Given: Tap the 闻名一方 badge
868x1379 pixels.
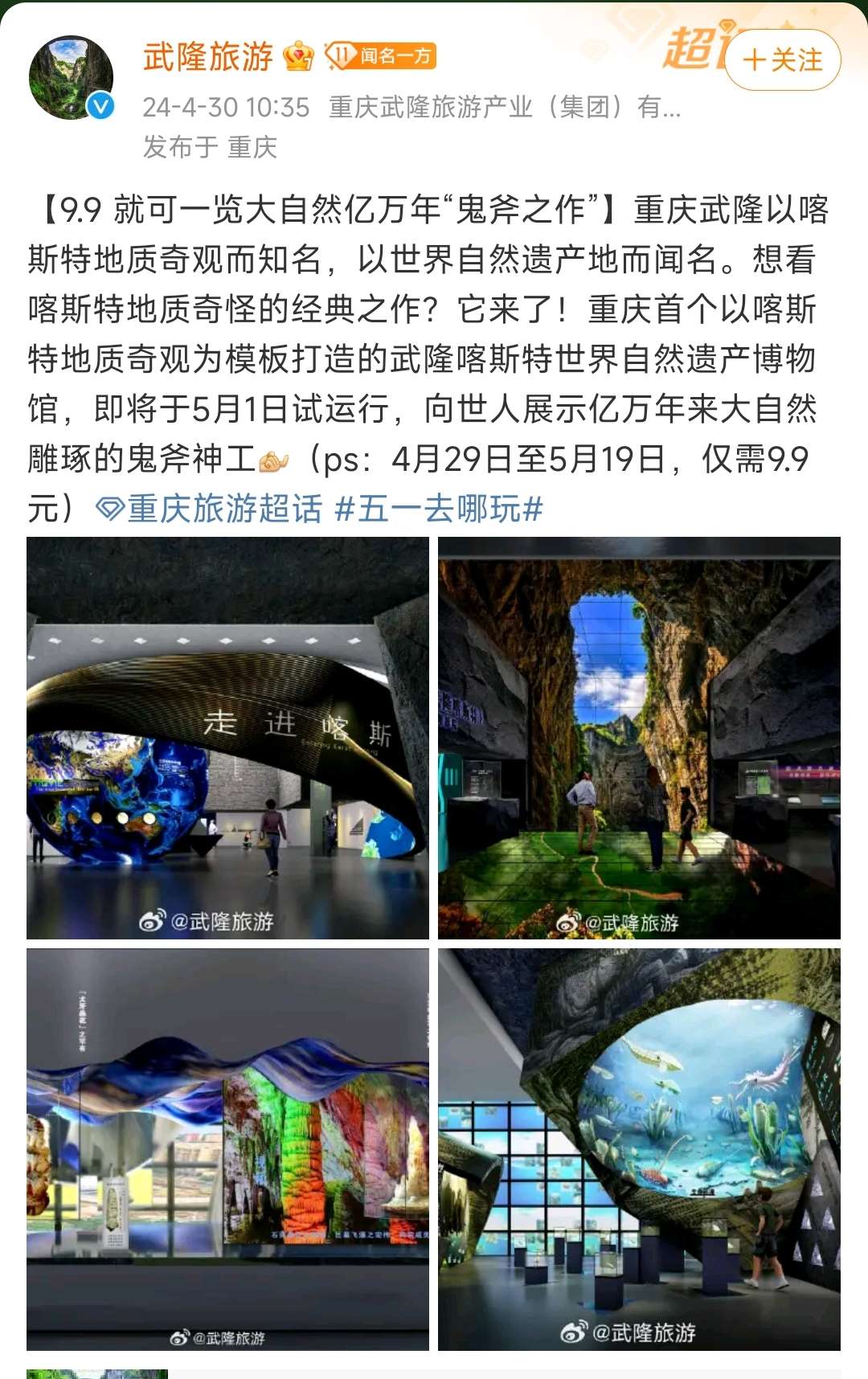Looking at the screenshot, I should click(381, 56).
